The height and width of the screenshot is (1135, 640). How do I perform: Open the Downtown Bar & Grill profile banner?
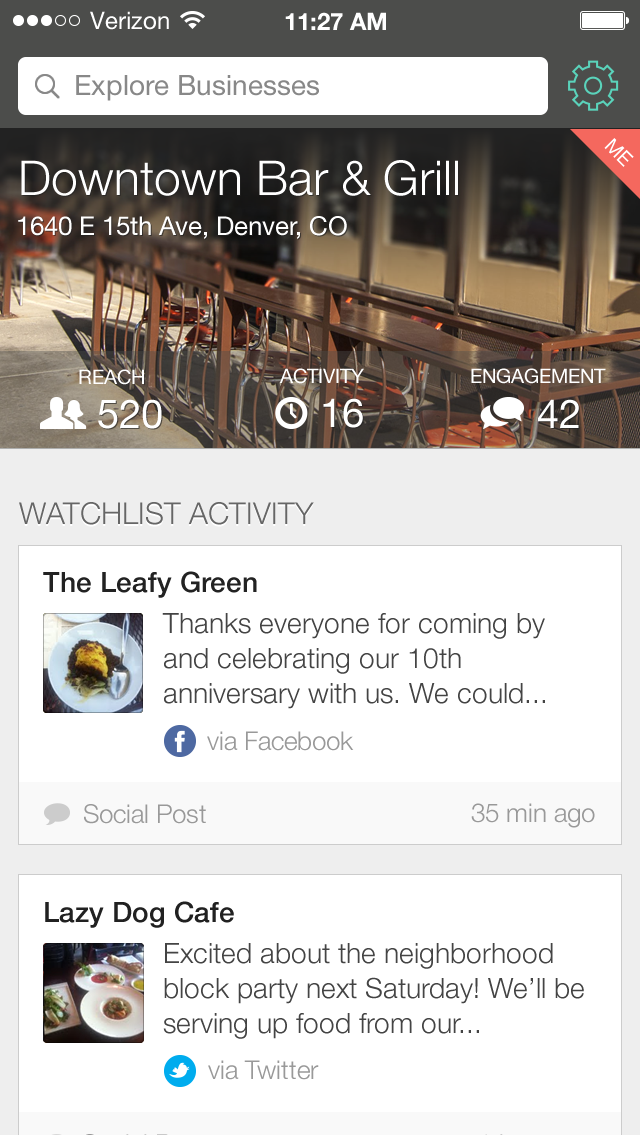tap(320, 288)
